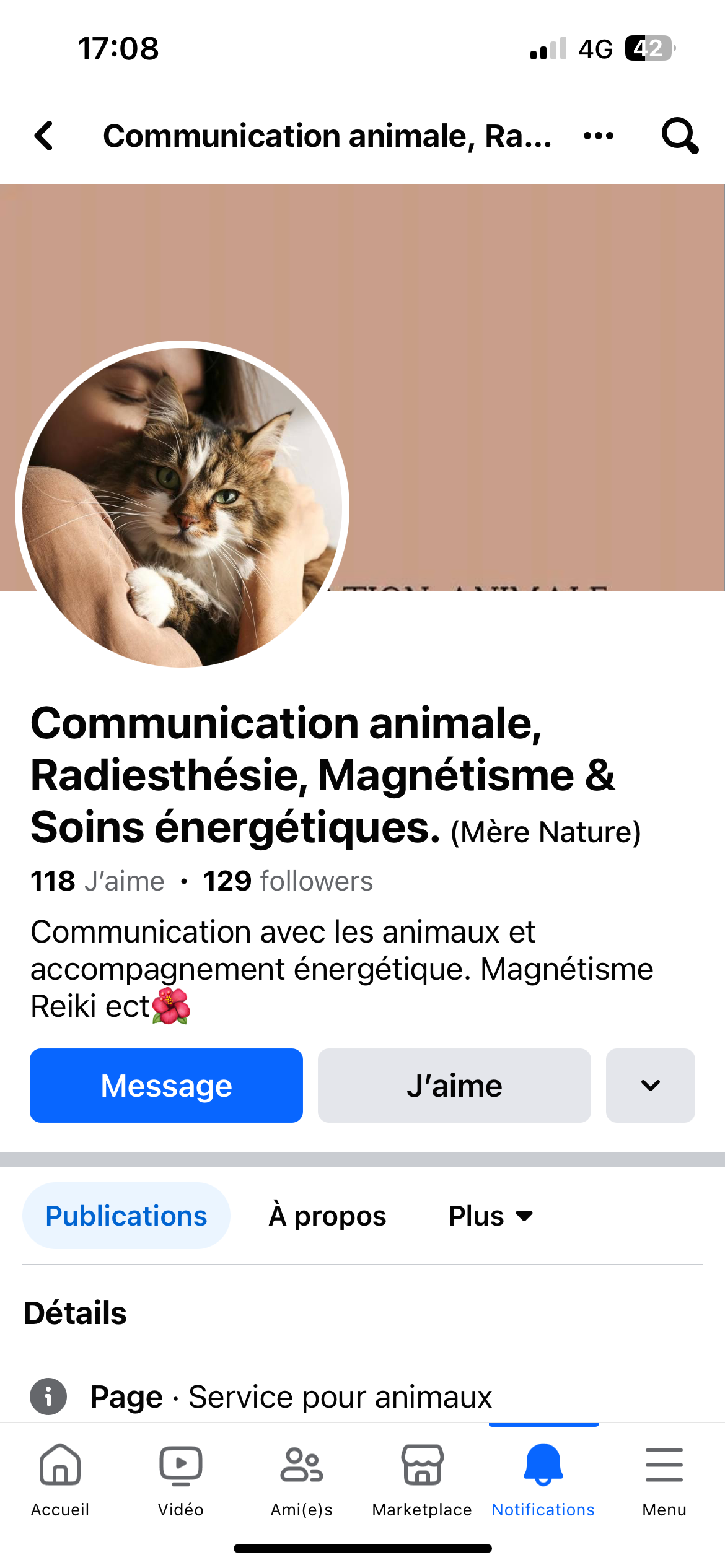Select the Publications tab

[x=126, y=1216]
